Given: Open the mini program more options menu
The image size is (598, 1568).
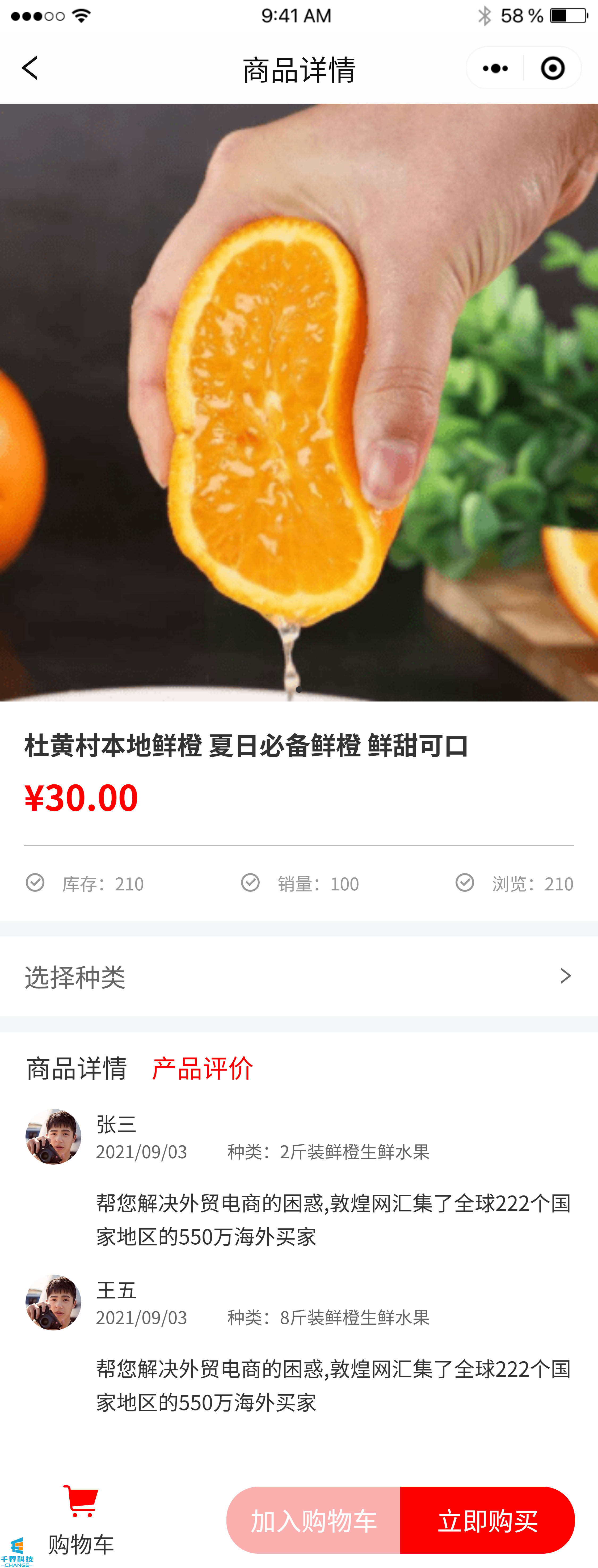Looking at the screenshot, I should 495,68.
